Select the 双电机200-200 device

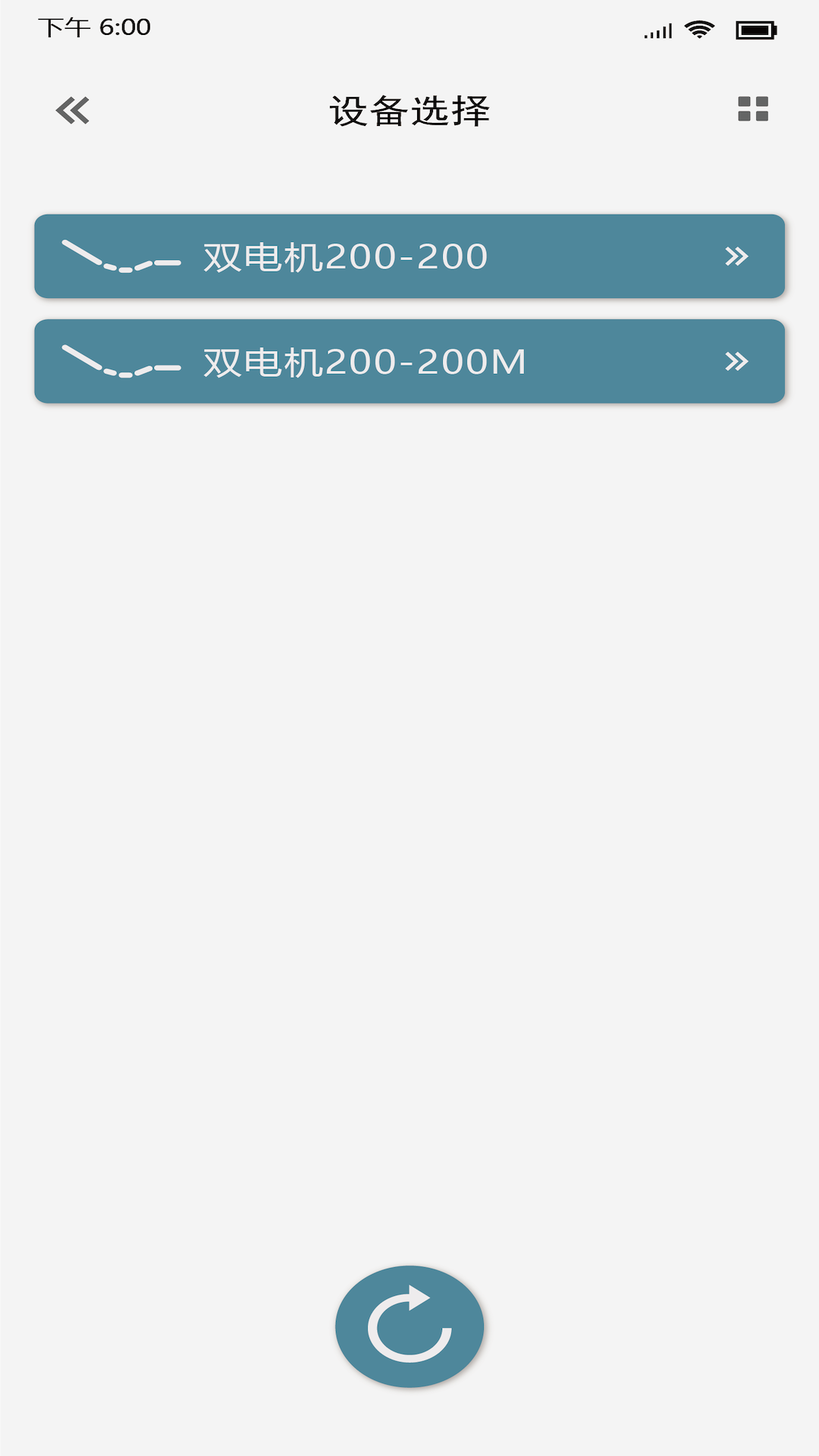[x=409, y=256]
